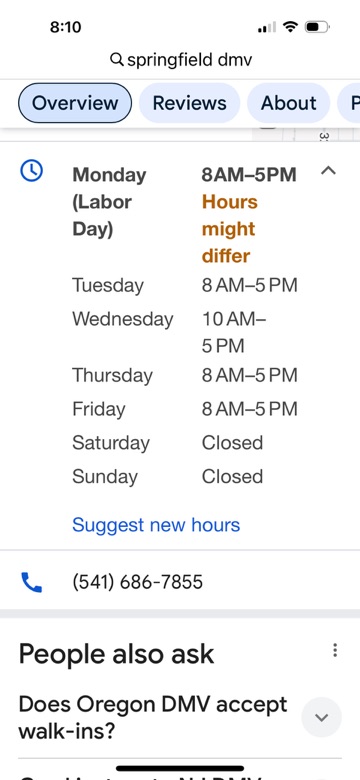Open the About tab
The image size is (360, 780).
288,103
